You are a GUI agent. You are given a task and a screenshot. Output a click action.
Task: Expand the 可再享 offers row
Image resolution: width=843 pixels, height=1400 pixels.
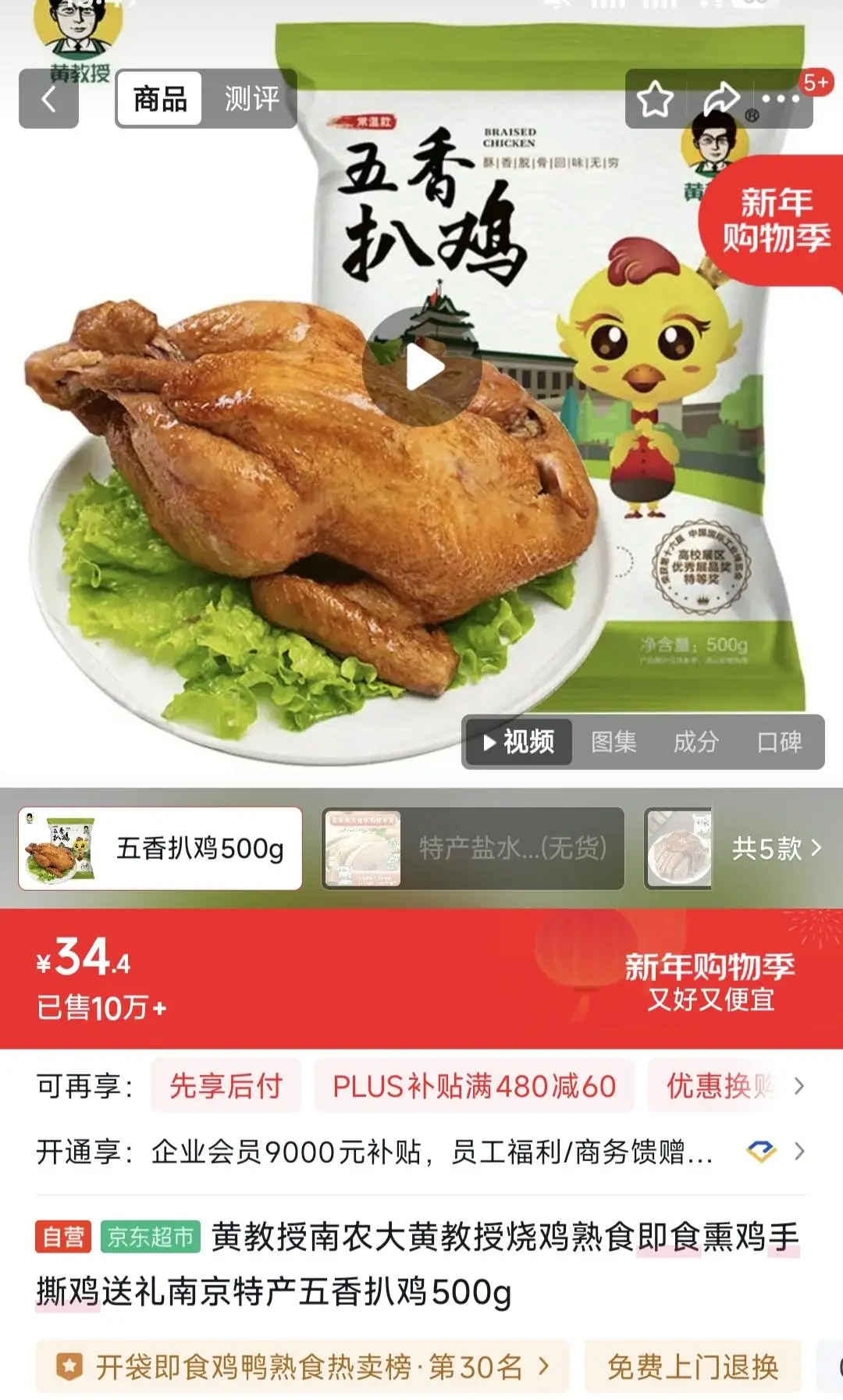pyautogui.click(x=799, y=1086)
